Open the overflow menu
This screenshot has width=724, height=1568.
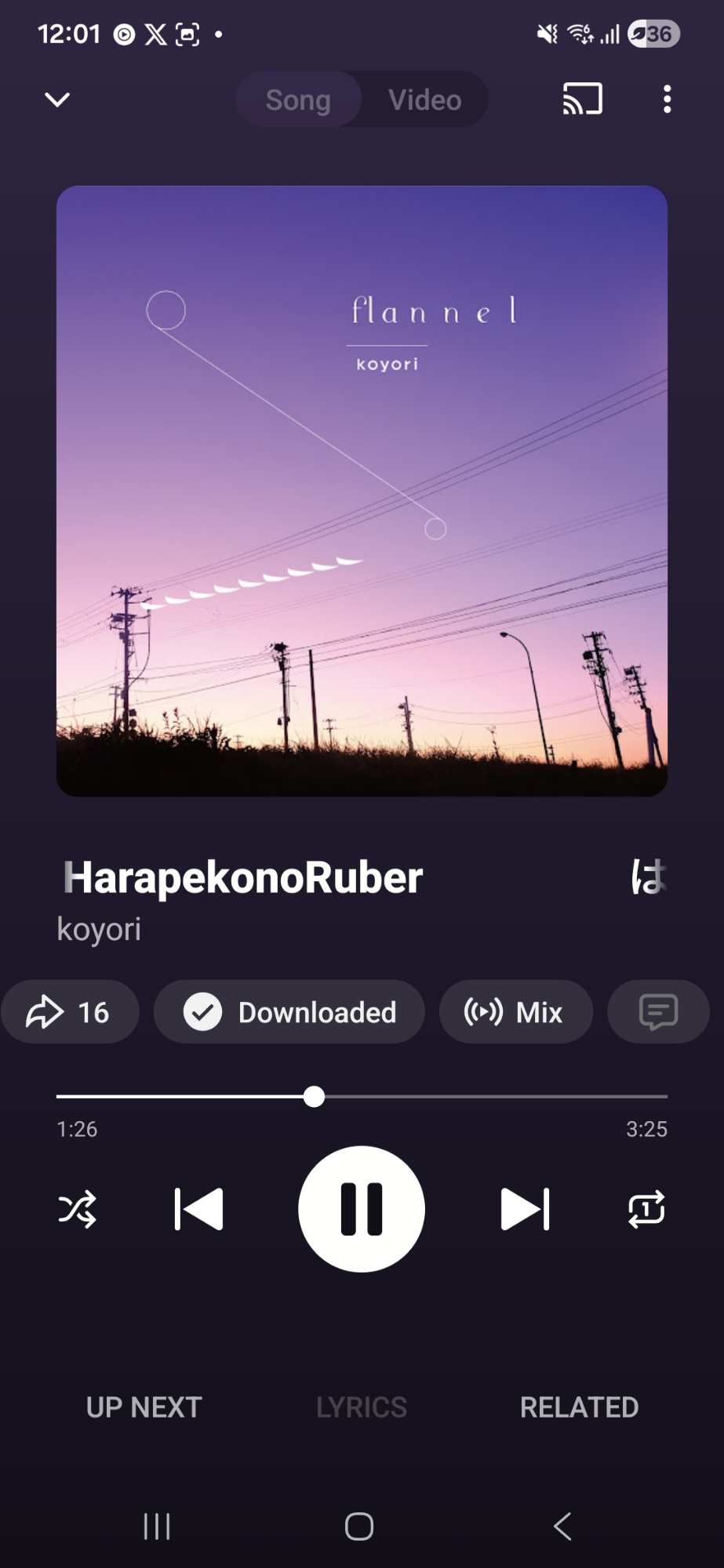point(667,100)
